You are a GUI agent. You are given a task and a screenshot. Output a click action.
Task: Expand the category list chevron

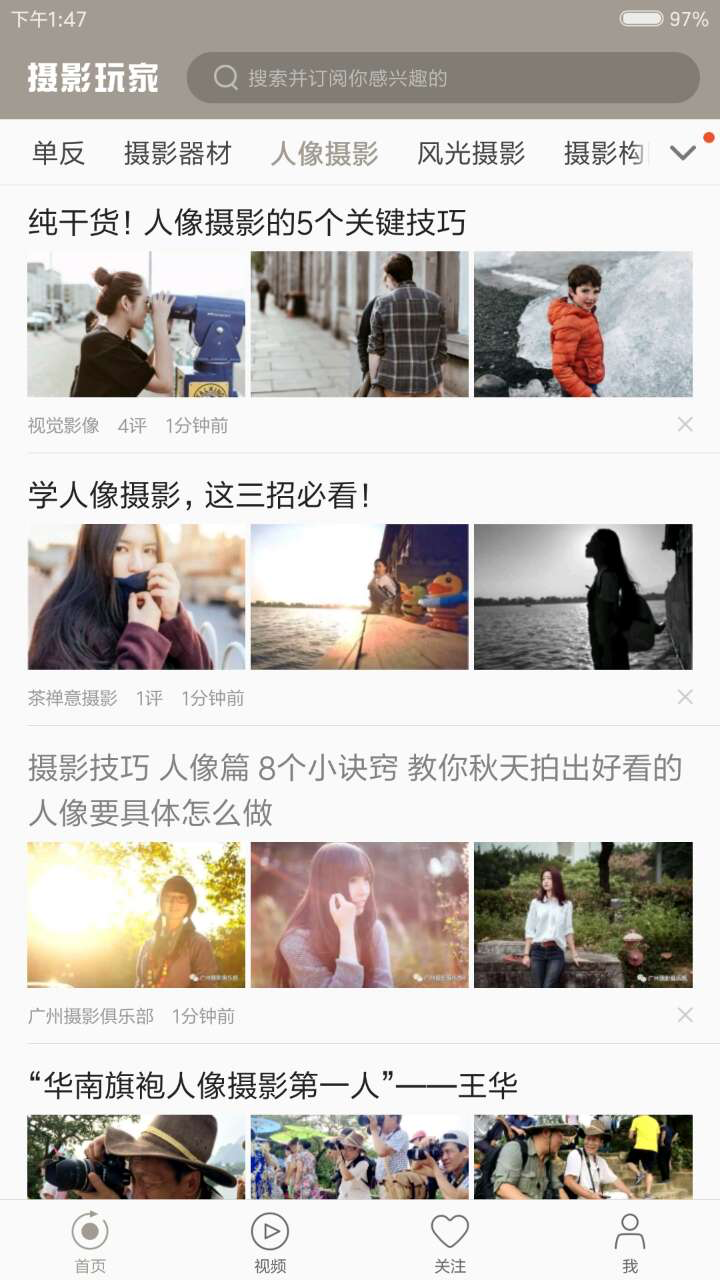tap(683, 153)
